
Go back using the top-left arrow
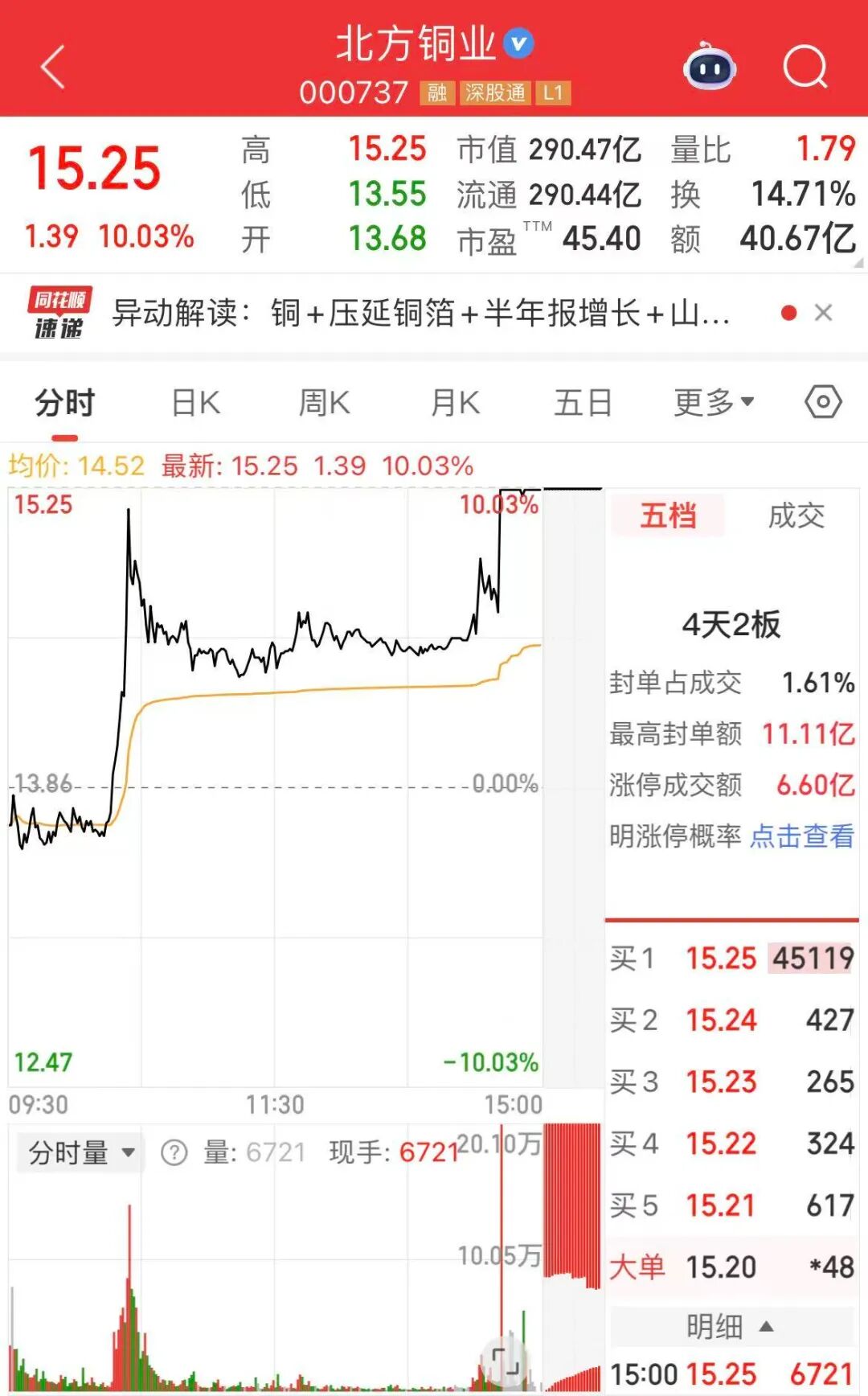click(53, 67)
